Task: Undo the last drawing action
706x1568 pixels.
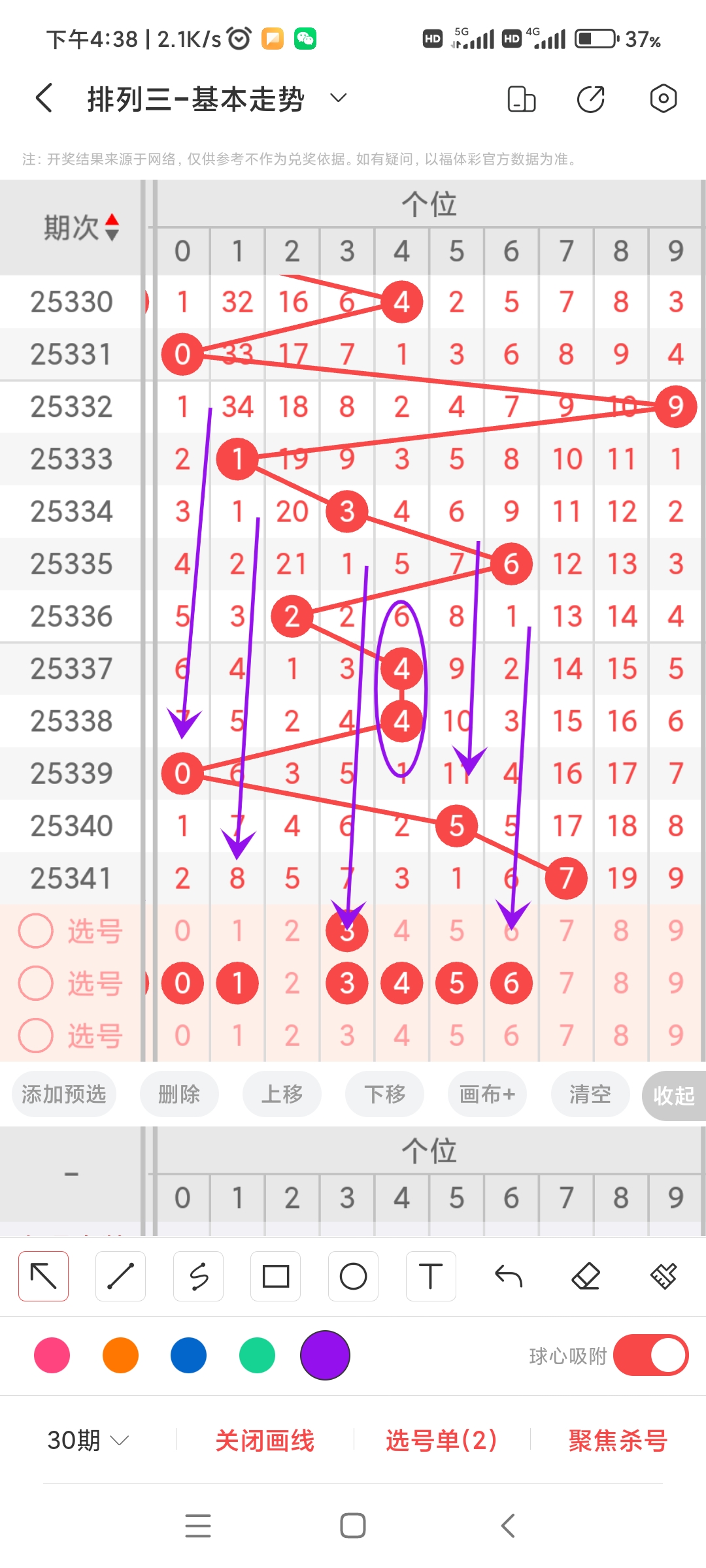Action: (509, 1275)
